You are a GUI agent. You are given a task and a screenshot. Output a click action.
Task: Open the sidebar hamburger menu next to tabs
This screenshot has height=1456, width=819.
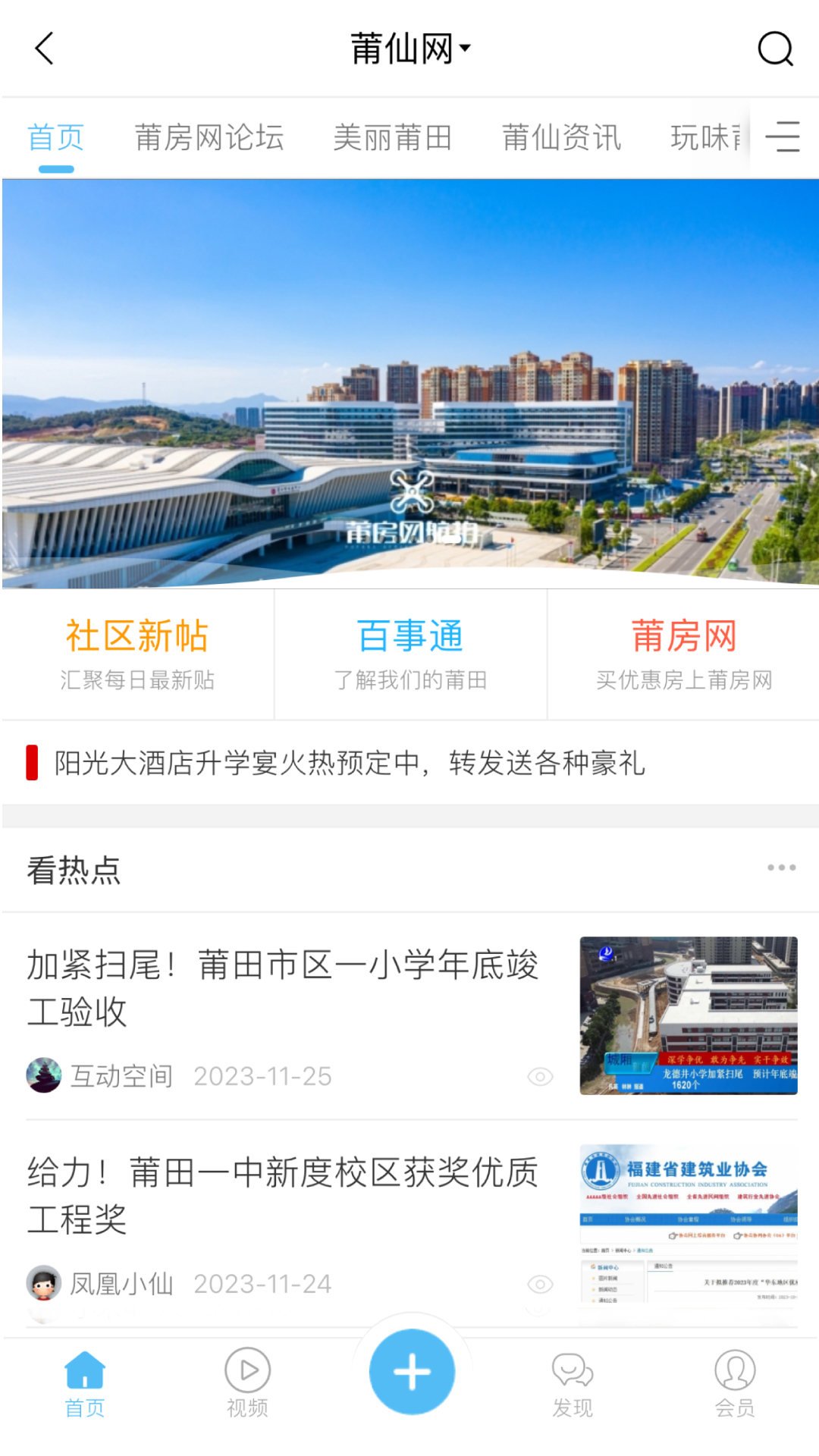pyautogui.click(x=783, y=136)
